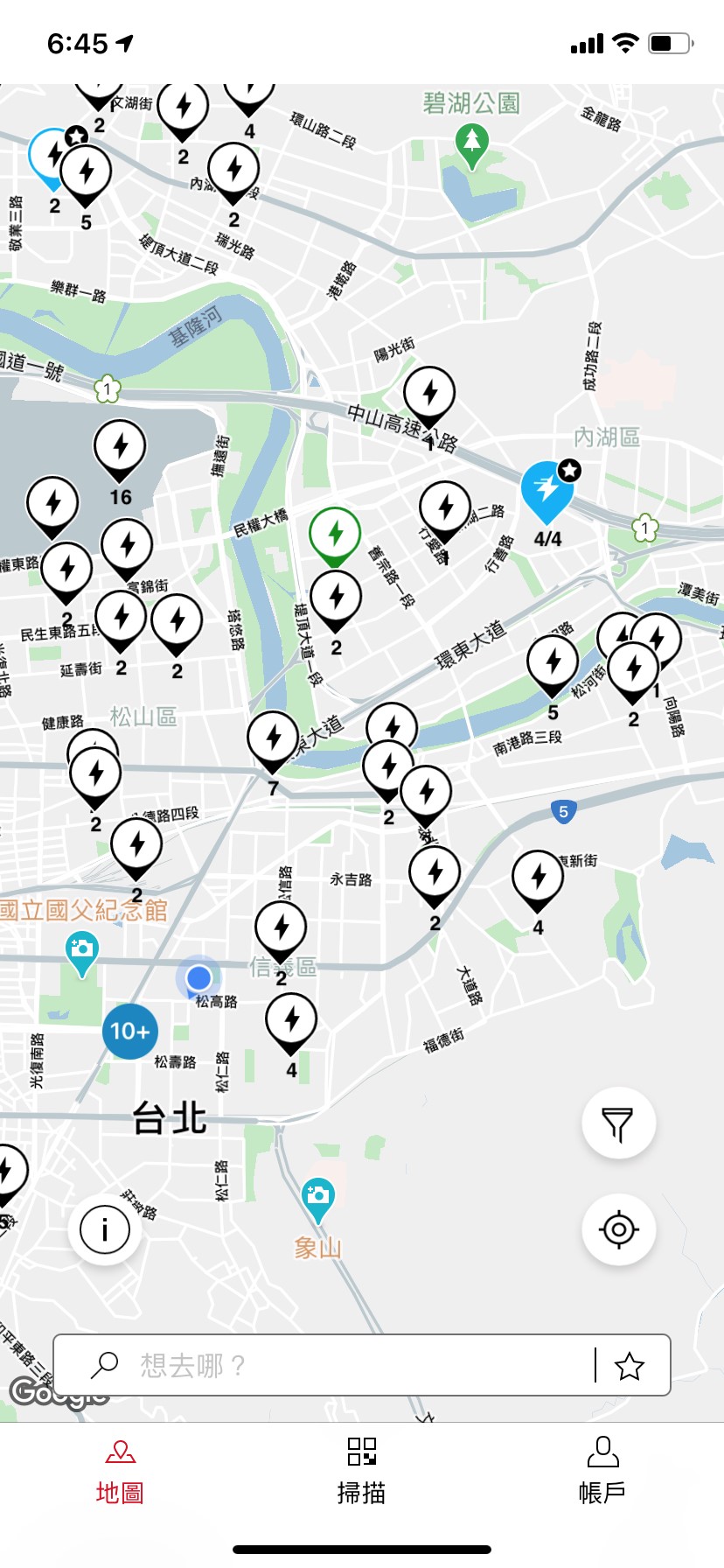This screenshot has height=1568, width=724.
Task: Open favorites star in search bar
Action: point(630,1365)
